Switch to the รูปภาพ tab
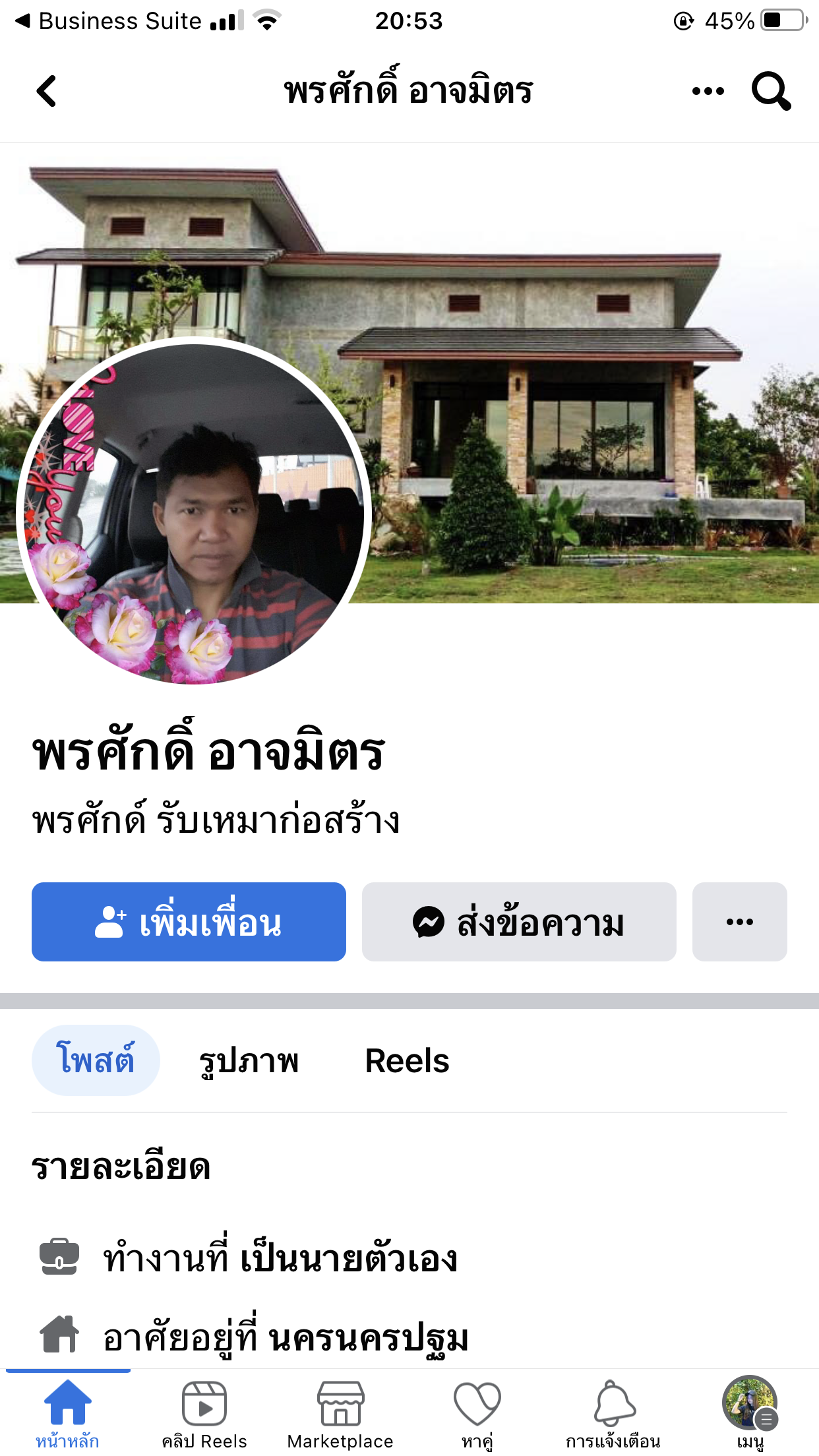 coord(249,1060)
